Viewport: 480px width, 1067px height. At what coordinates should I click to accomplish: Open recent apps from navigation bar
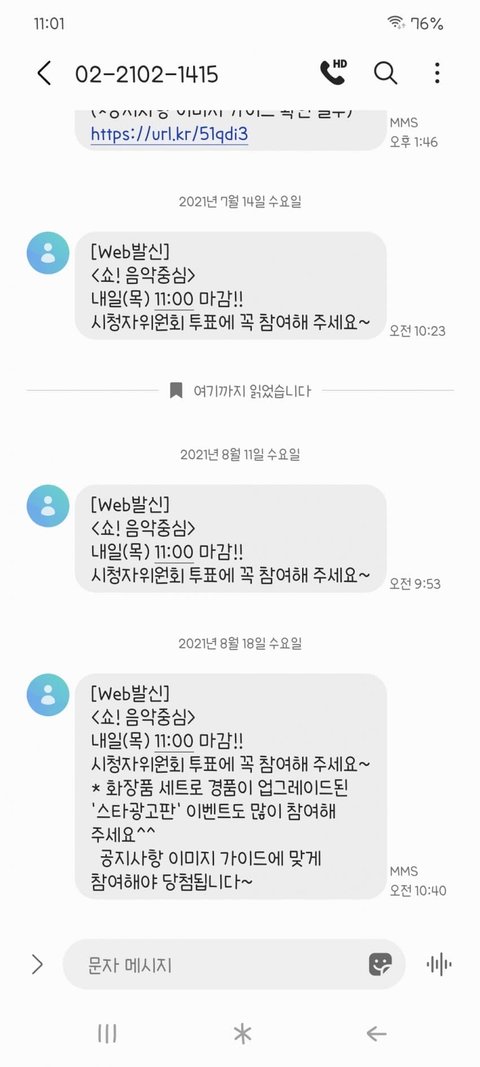tap(107, 1034)
